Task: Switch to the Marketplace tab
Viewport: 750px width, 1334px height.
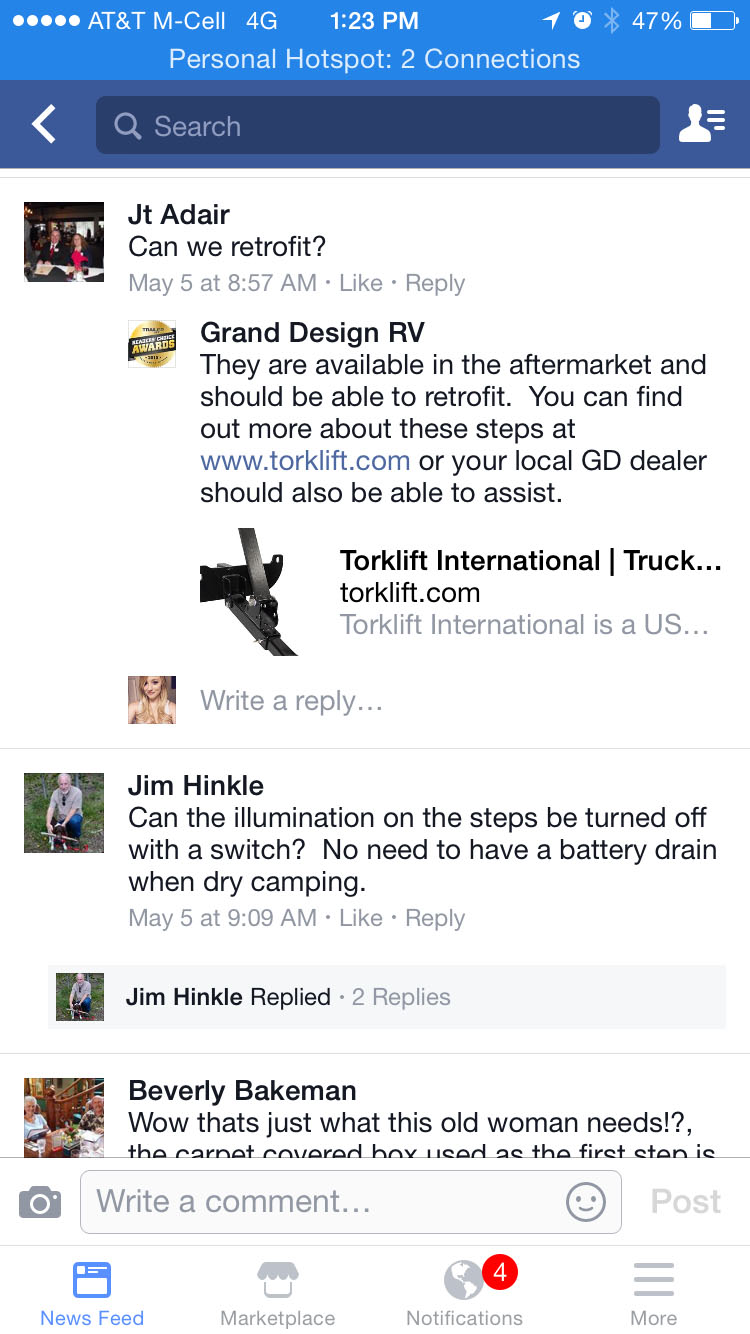Action: pyautogui.click(x=278, y=1294)
